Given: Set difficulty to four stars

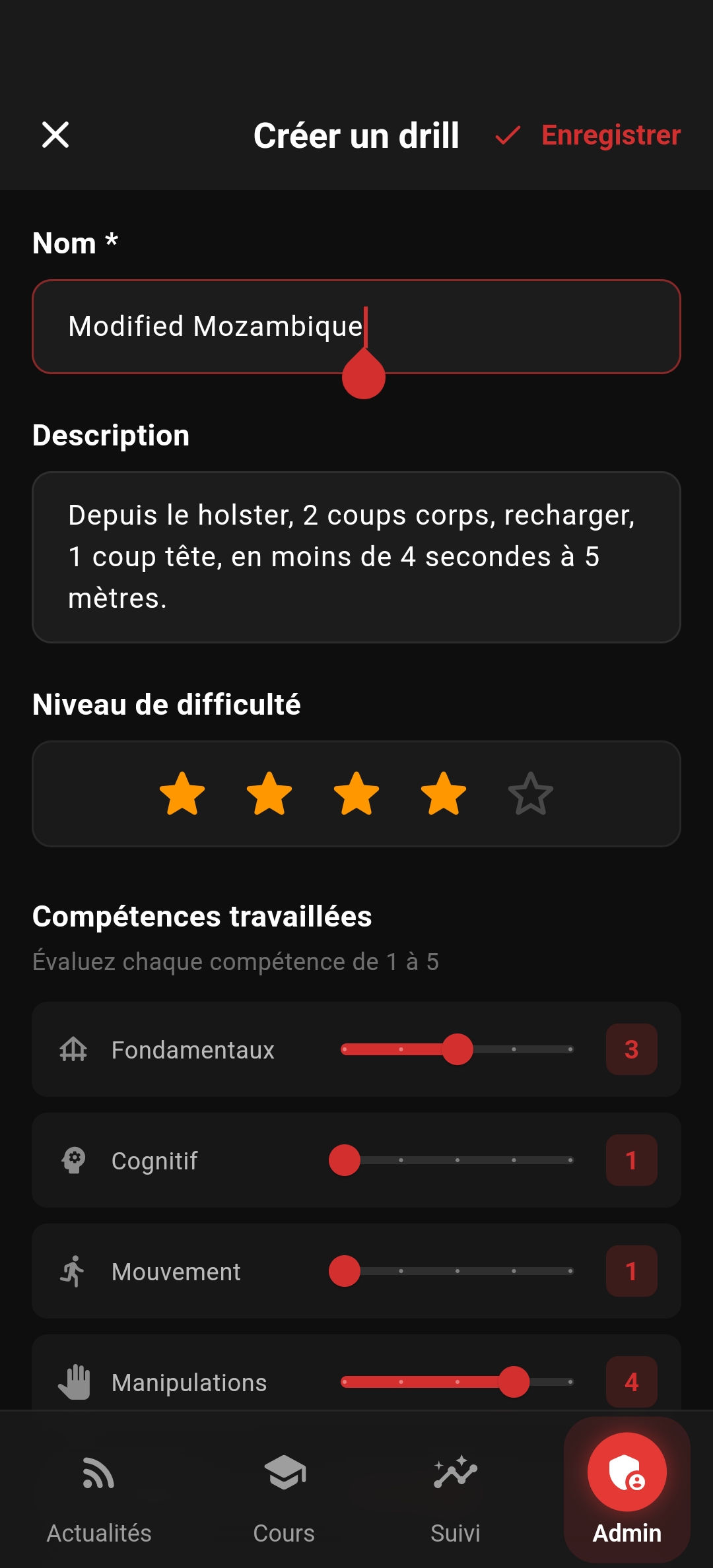Looking at the screenshot, I should click(444, 794).
